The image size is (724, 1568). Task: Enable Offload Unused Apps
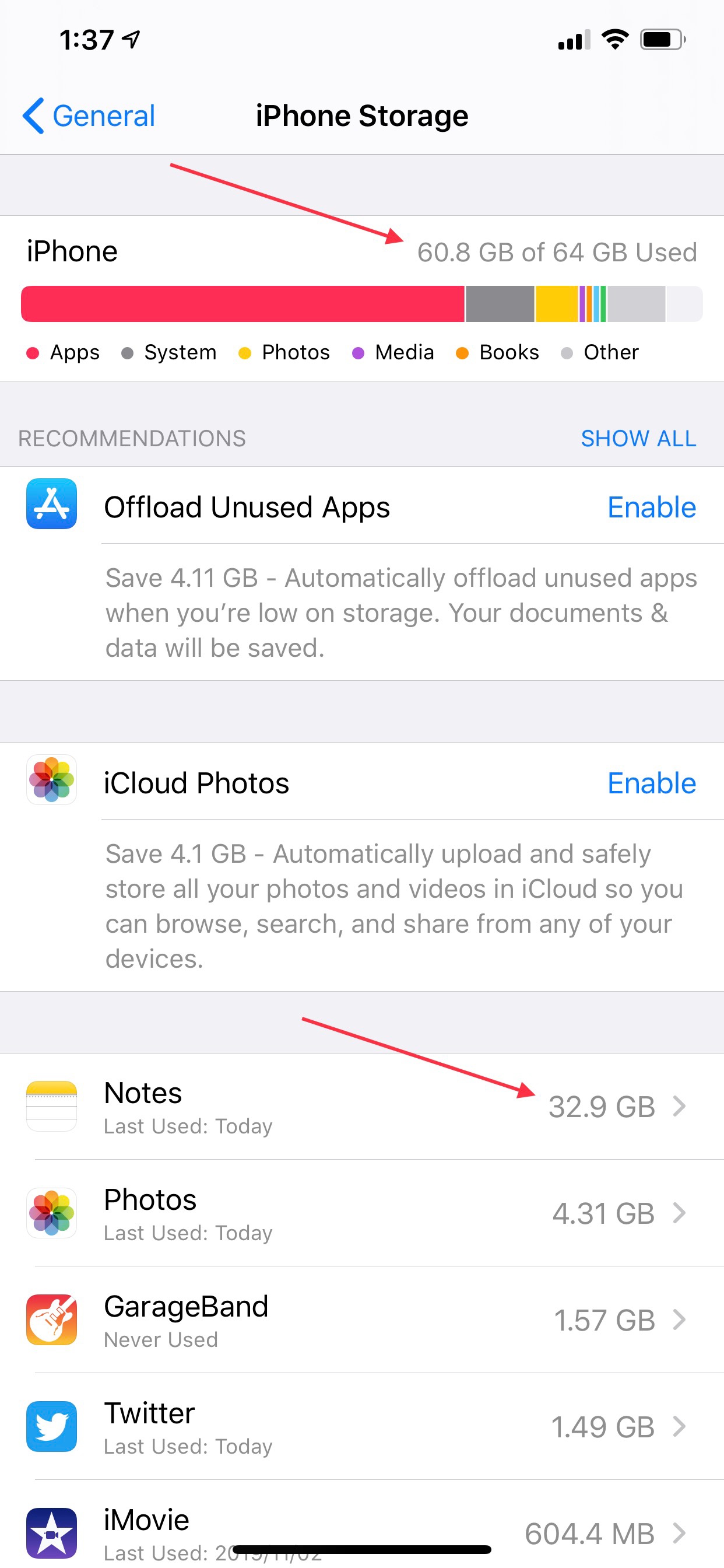coord(652,507)
